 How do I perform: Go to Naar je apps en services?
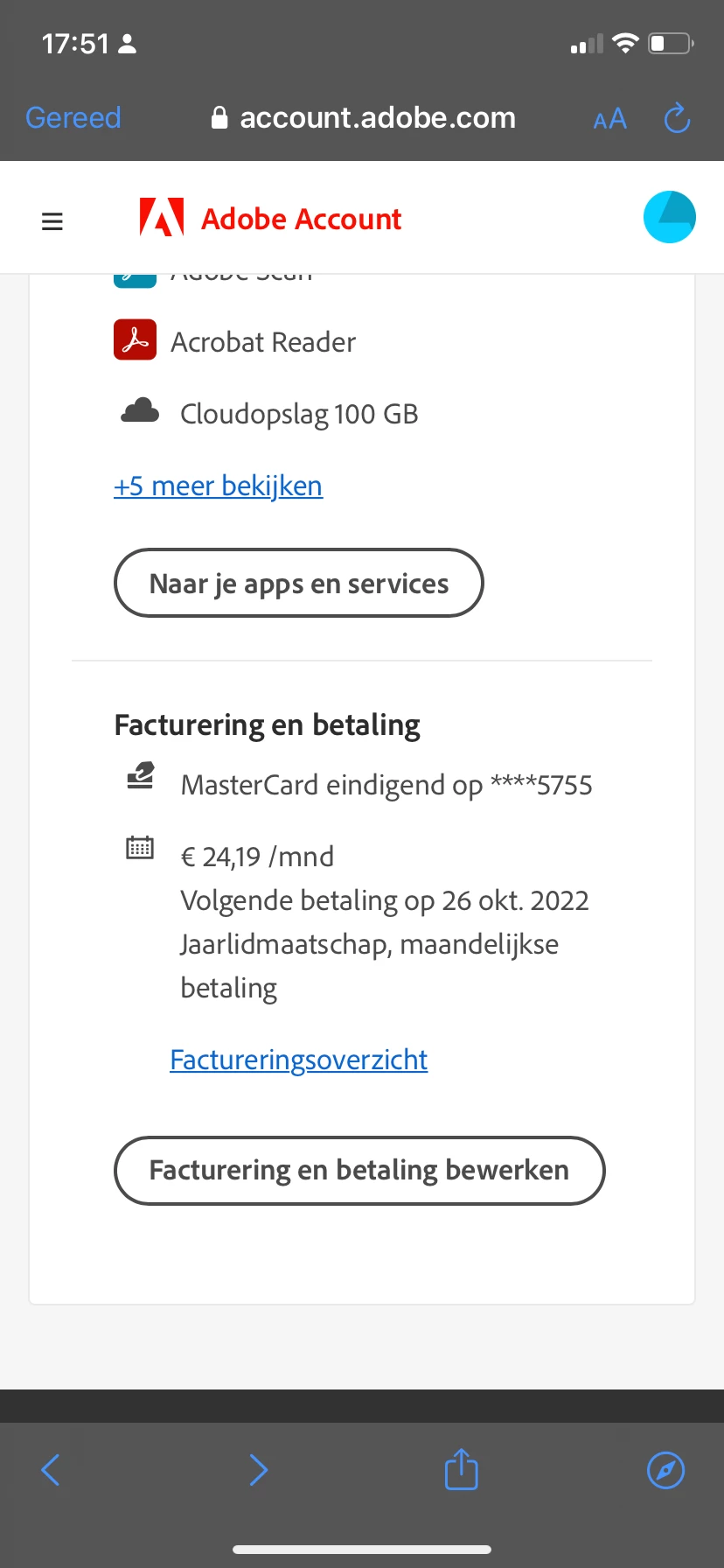coord(298,583)
